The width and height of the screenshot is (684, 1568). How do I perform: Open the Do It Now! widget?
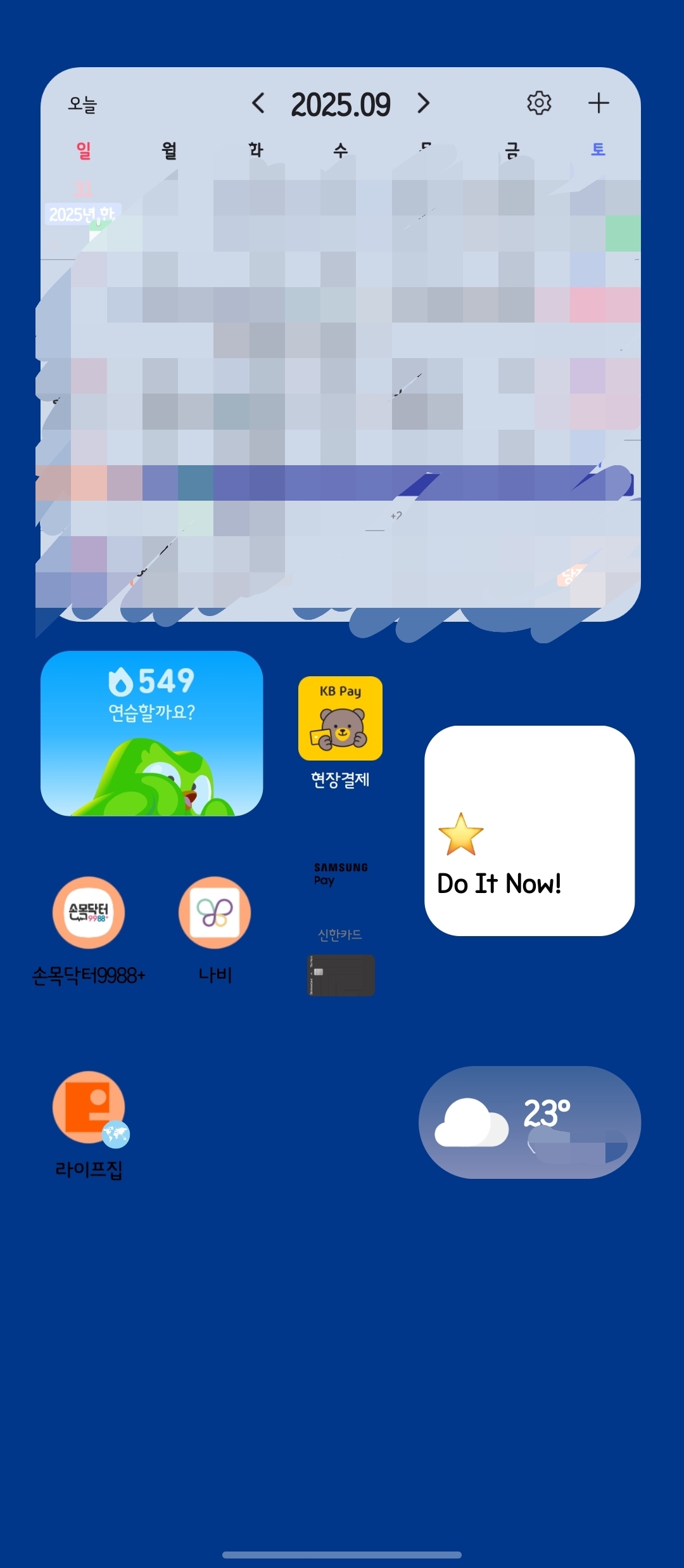pyautogui.click(x=529, y=830)
